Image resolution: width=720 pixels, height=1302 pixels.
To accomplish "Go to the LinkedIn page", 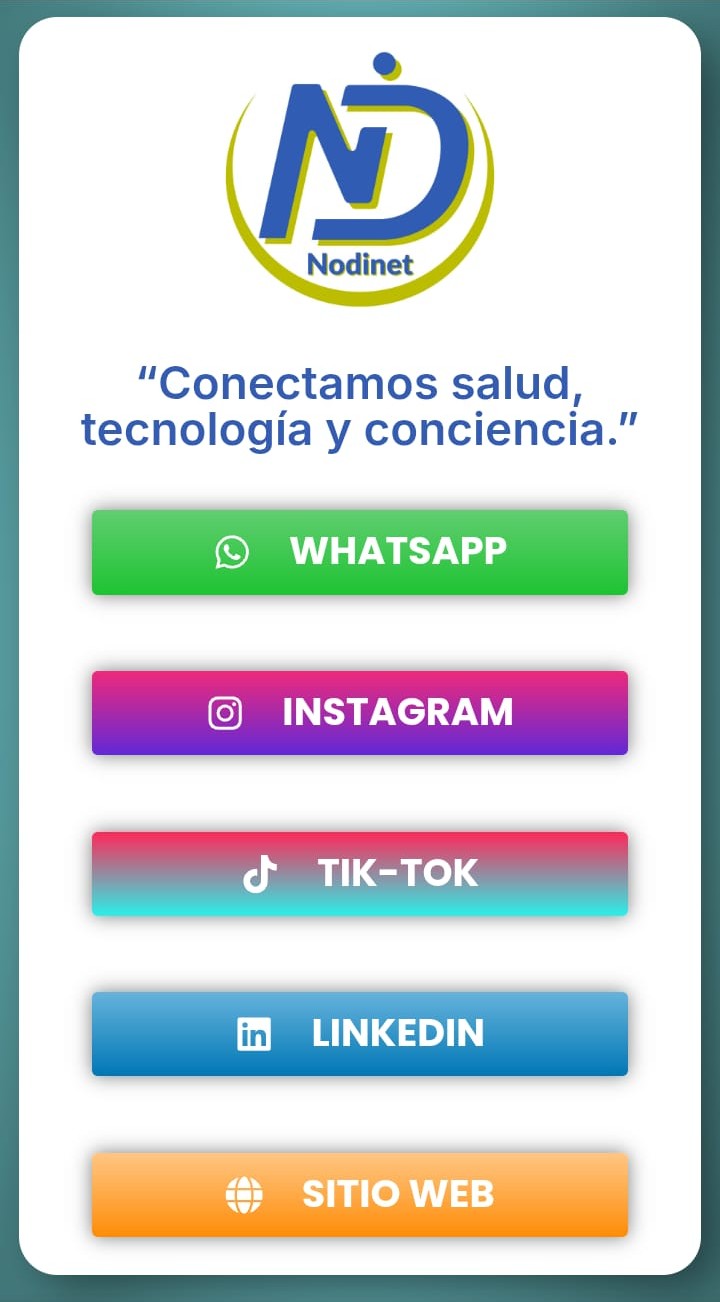I will click(360, 1034).
